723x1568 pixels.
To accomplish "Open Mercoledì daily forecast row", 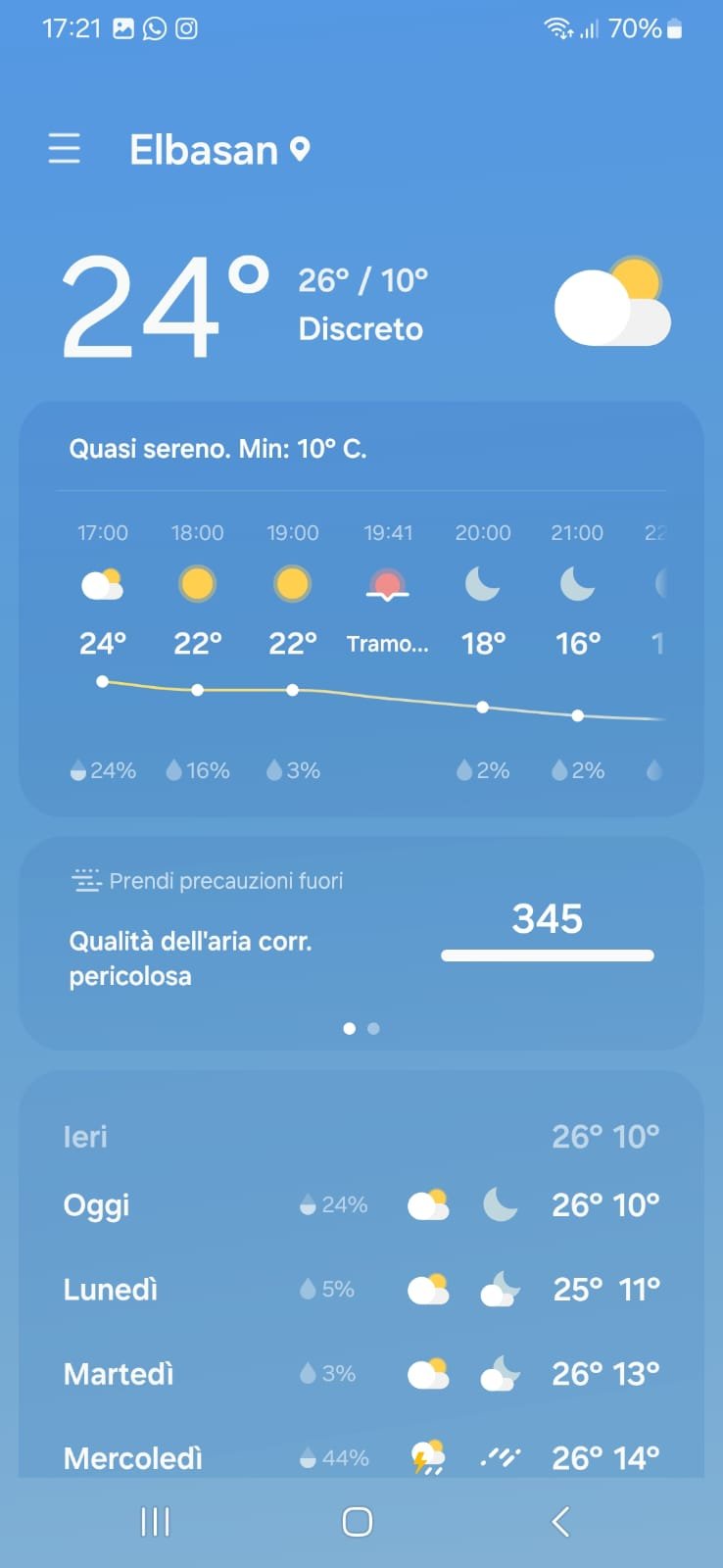I will (361, 1456).
